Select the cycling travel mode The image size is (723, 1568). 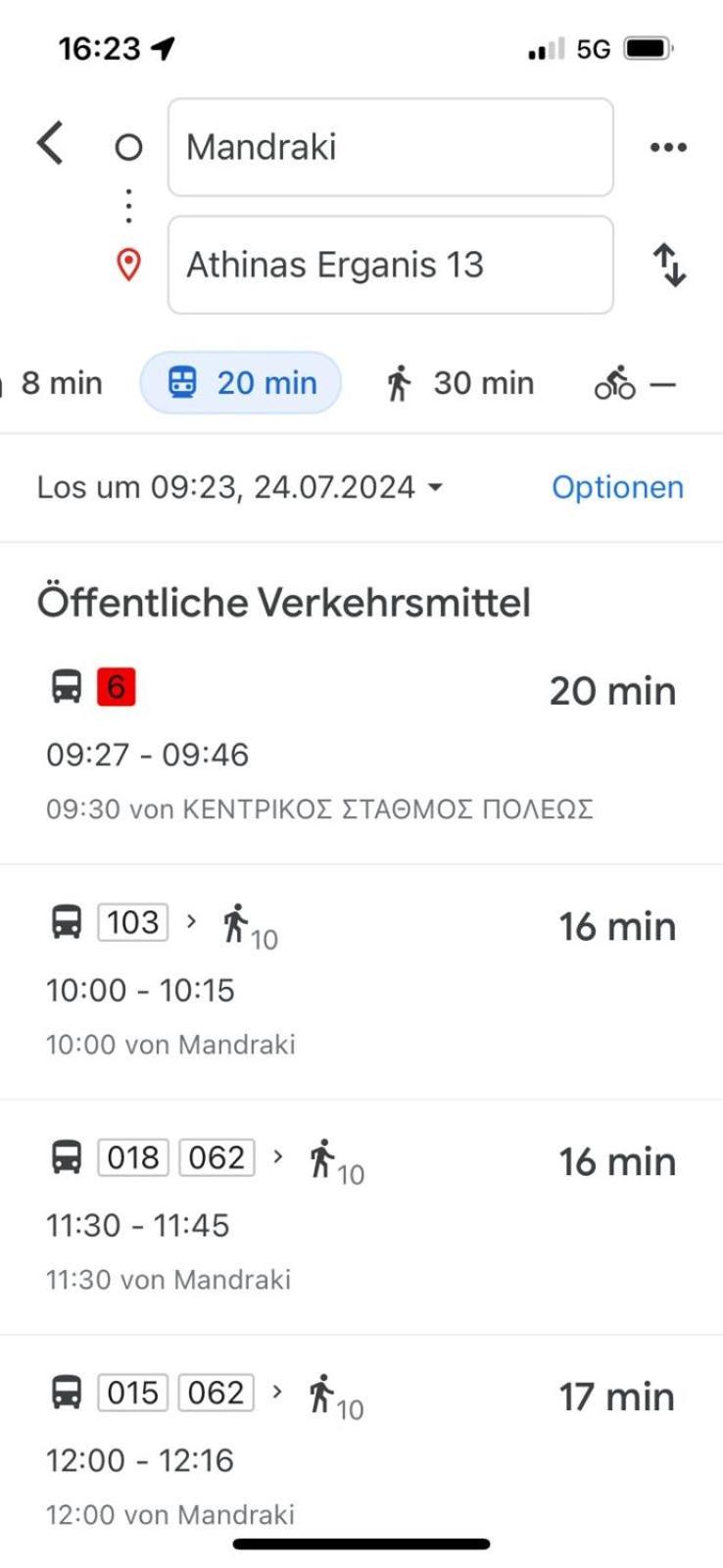pos(635,382)
